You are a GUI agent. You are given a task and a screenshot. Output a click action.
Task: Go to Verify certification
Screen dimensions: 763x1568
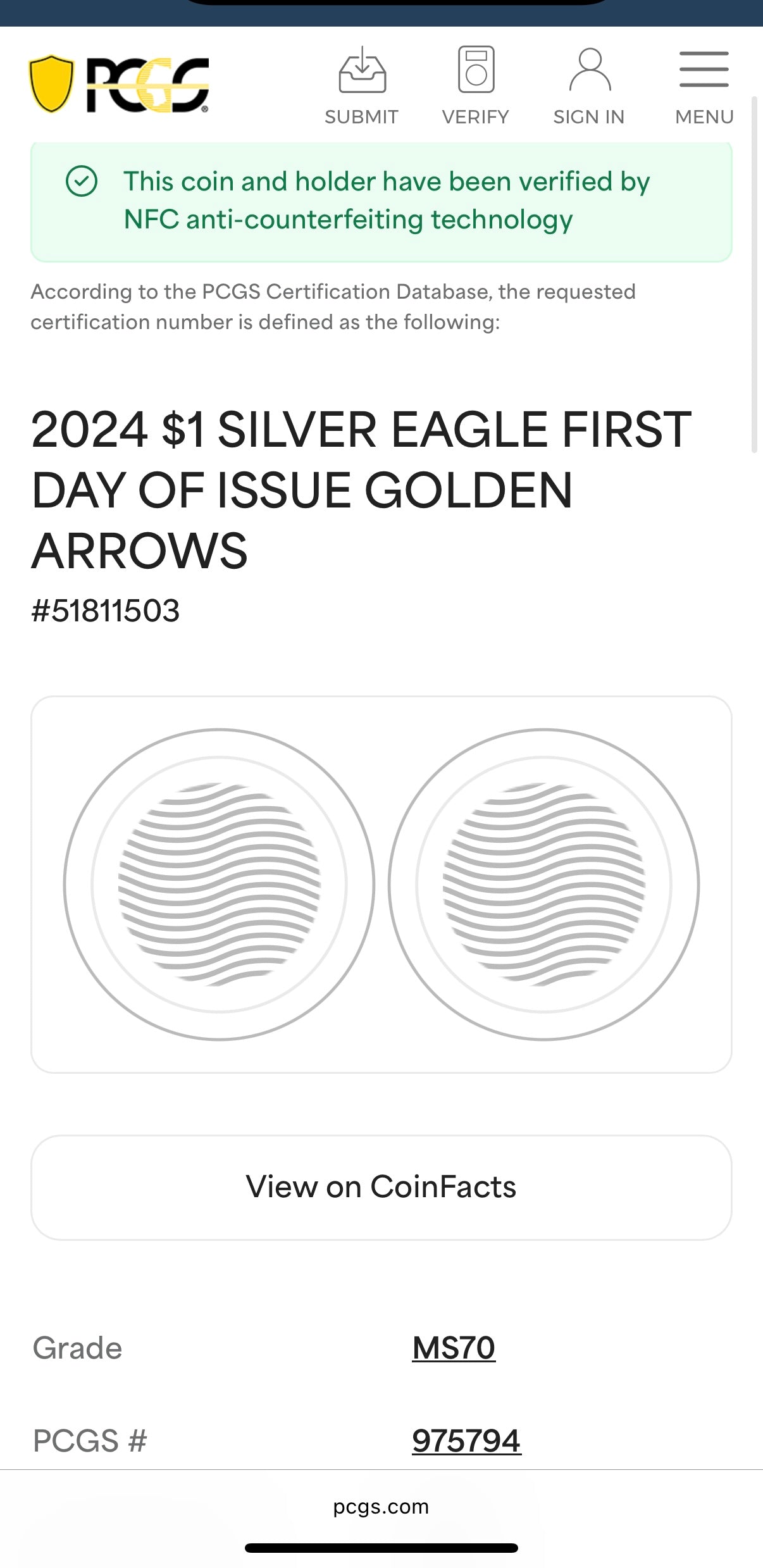476,86
